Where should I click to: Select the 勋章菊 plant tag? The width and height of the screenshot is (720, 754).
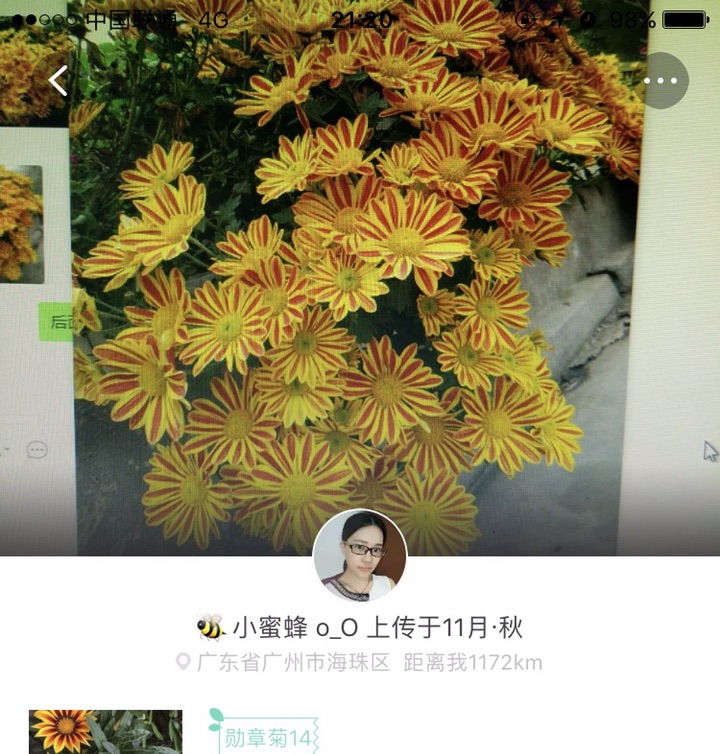[266, 738]
